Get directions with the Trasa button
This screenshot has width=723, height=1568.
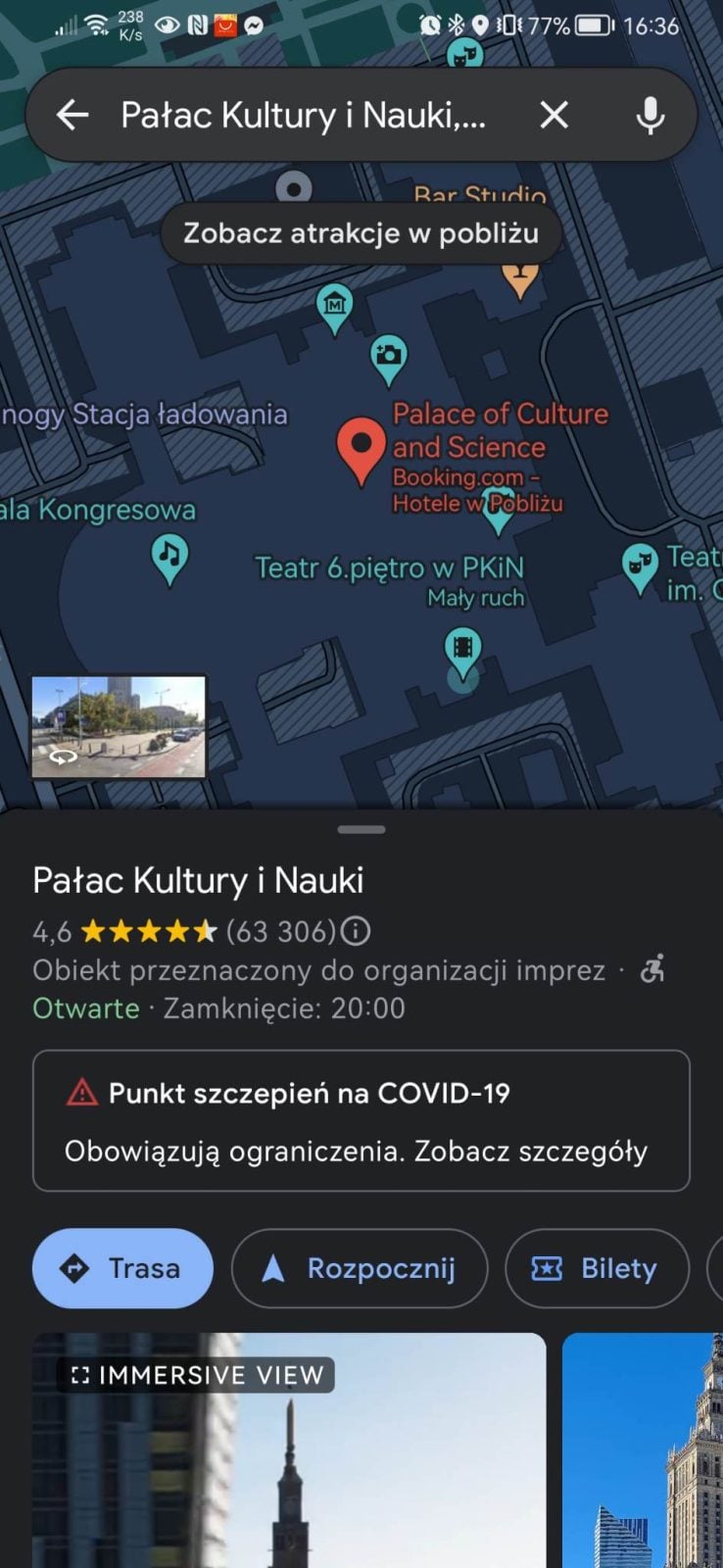click(x=122, y=1268)
